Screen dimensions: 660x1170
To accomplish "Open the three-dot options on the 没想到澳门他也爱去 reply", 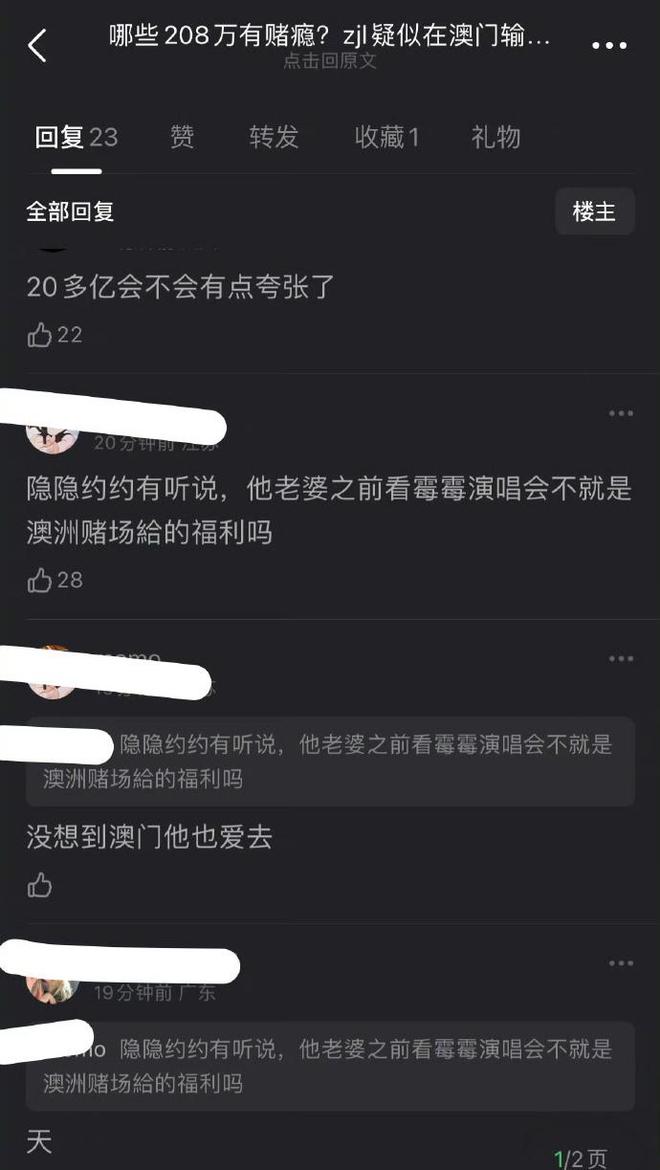I will point(621,658).
